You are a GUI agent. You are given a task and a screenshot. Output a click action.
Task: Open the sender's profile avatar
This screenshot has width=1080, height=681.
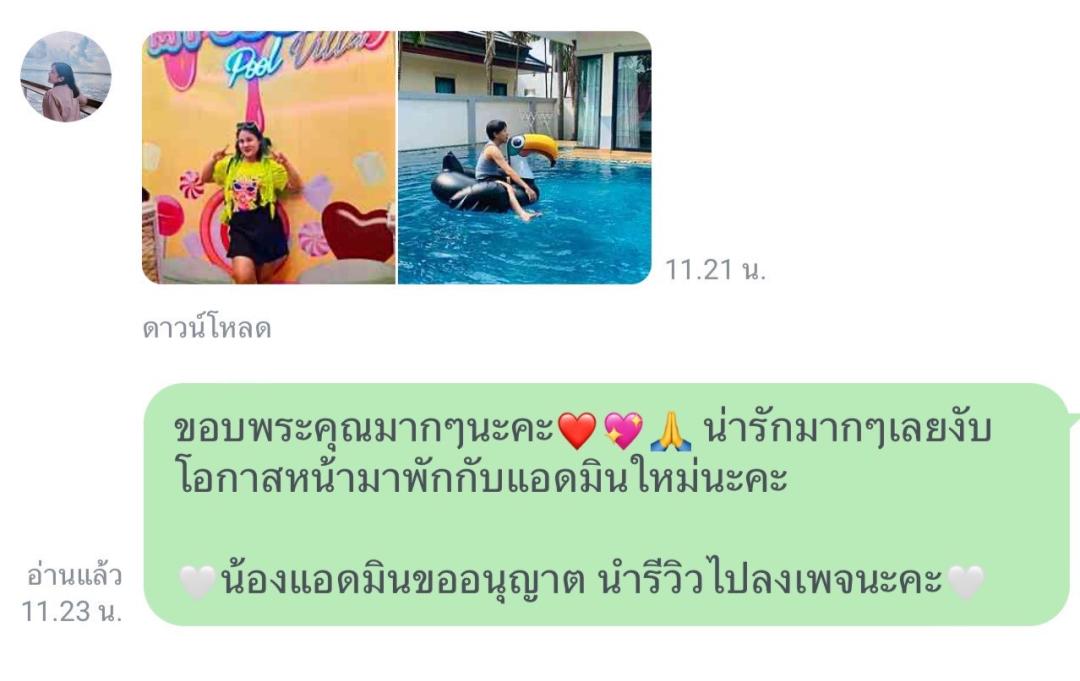pos(66,77)
